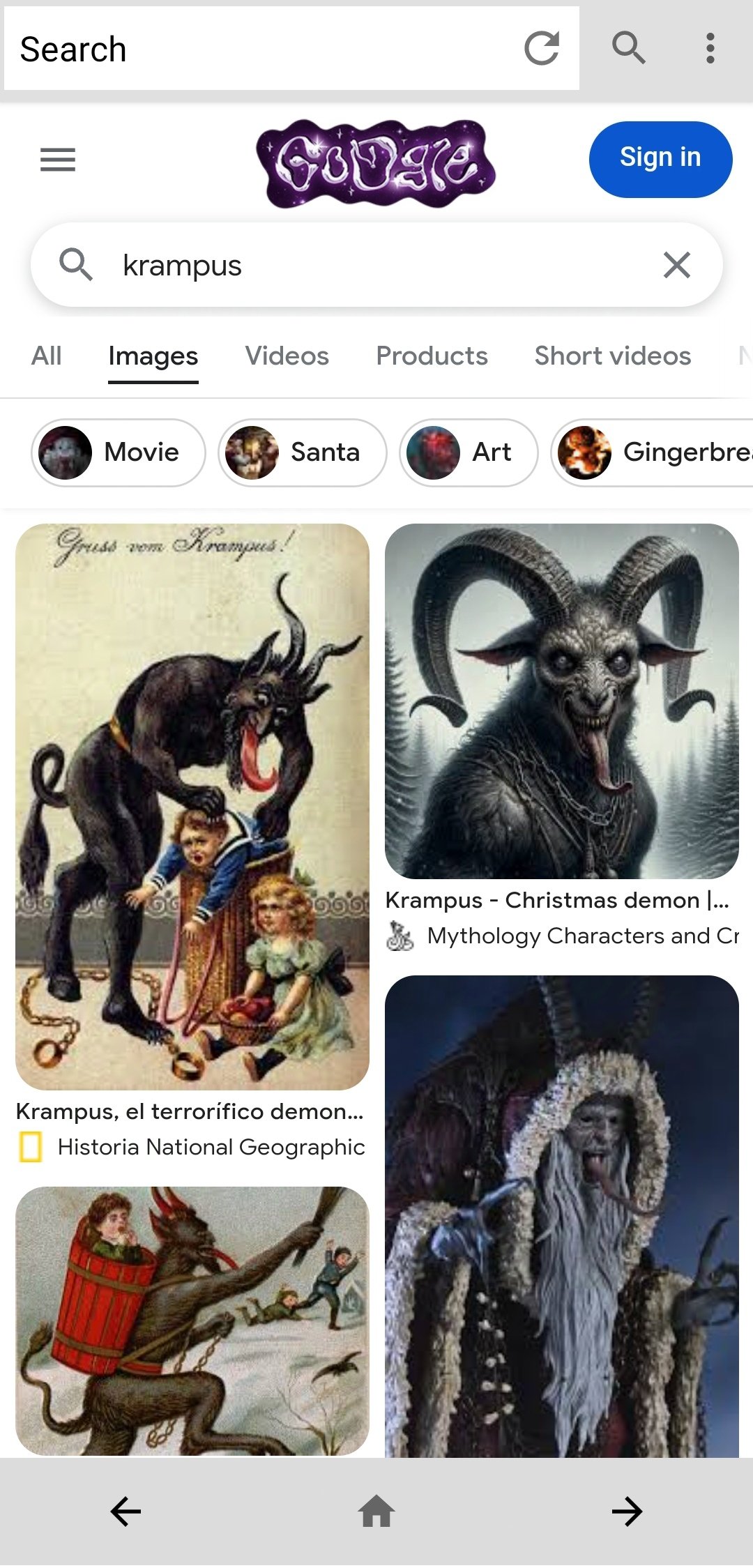Switch to the All tab
This screenshot has width=753, height=1568.
(x=47, y=356)
